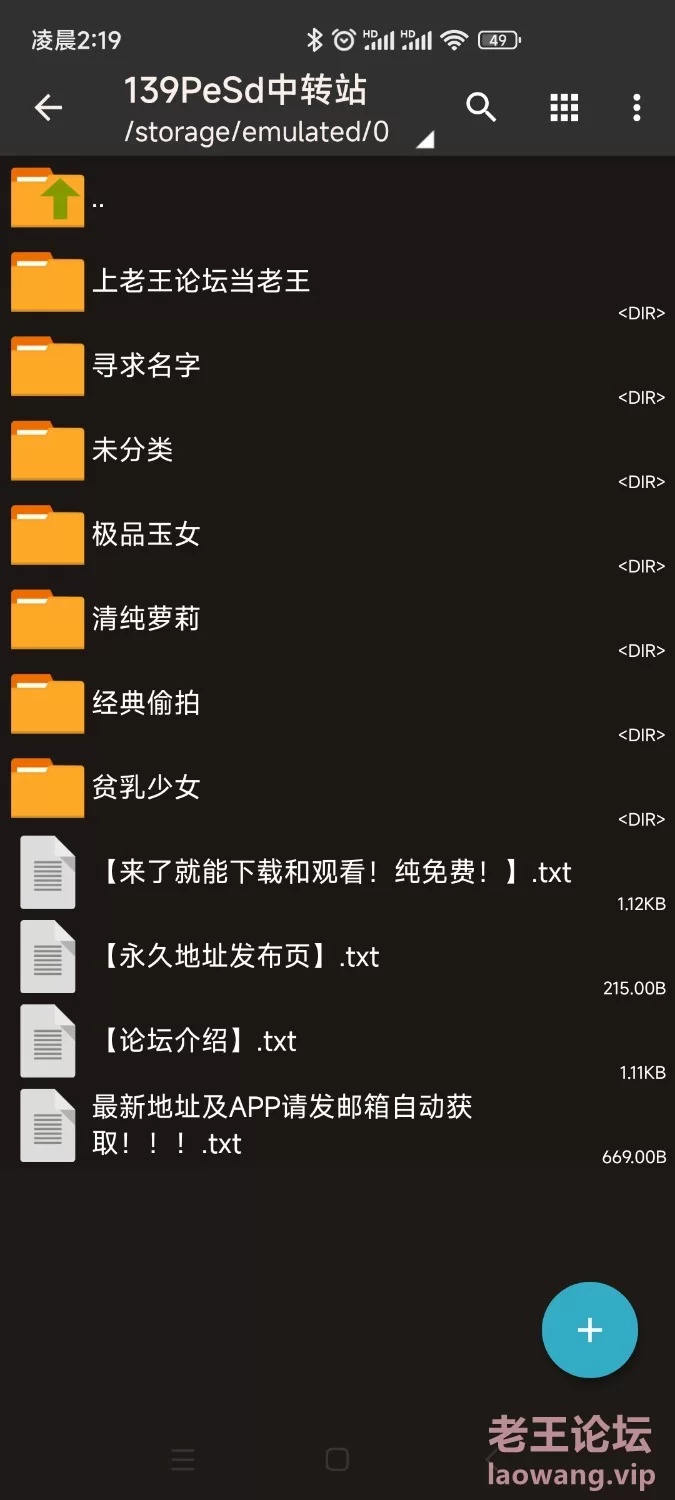Screen dimensions: 675x1500
Task: Open the overflow menu
Action: coord(636,108)
